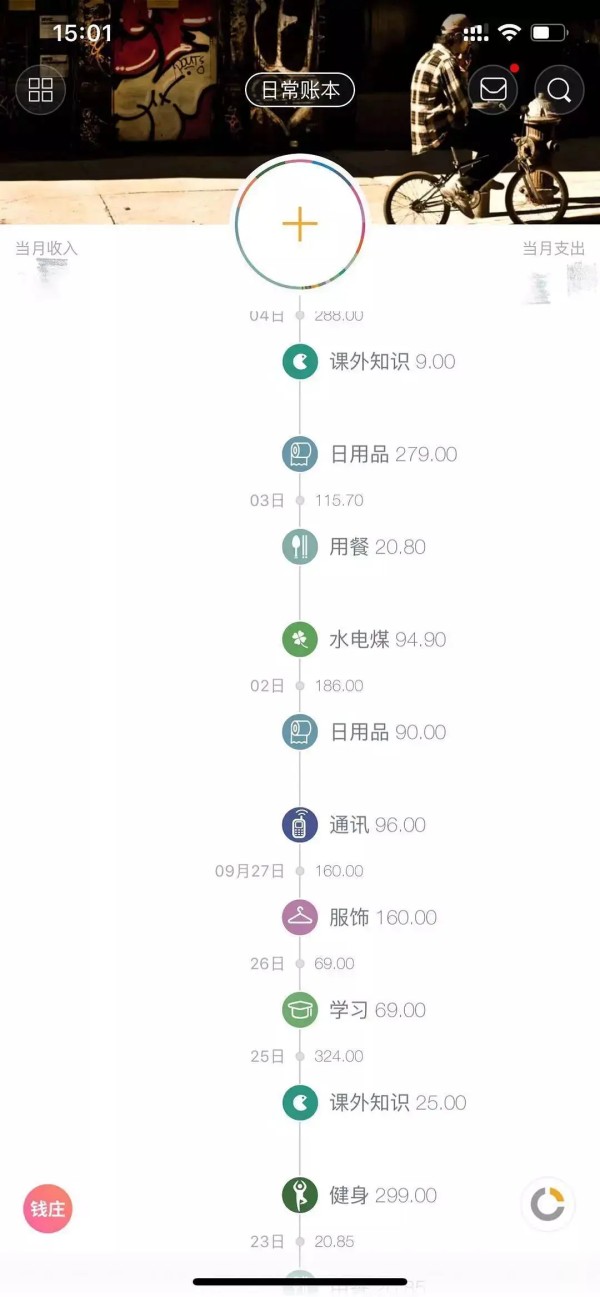Screen dimensions: 600x1297
Task: Open the messages envelope icon
Action: (493, 90)
